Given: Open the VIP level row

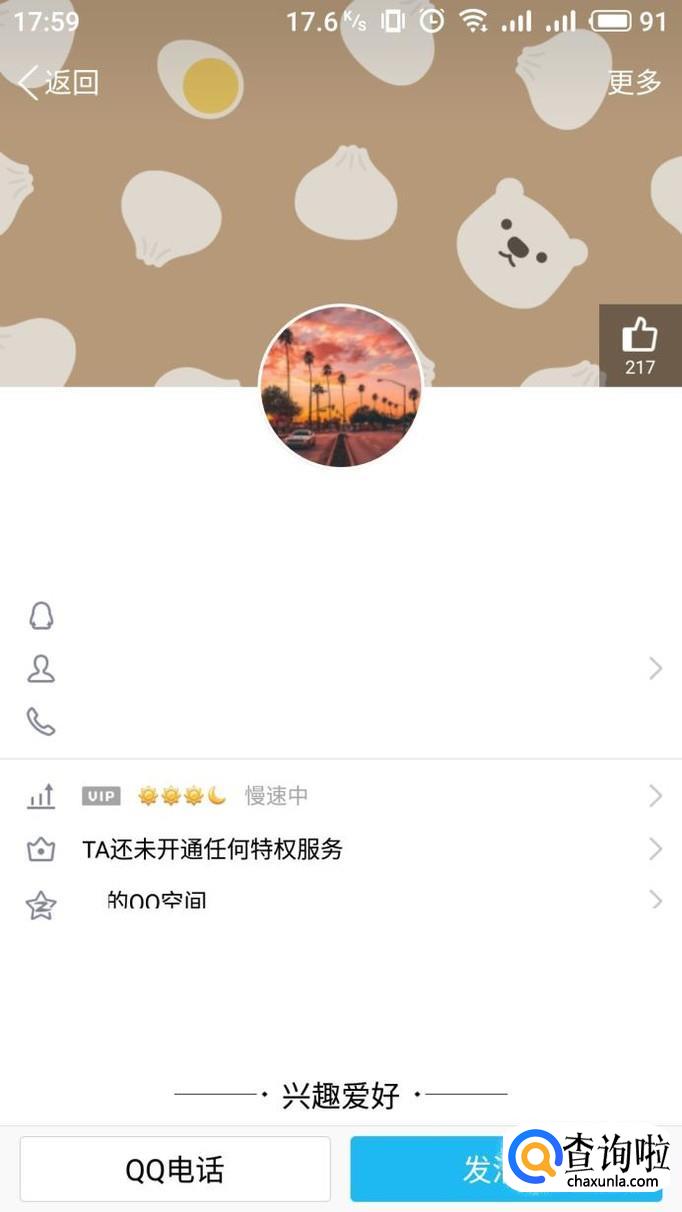Looking at the screenshot, I should point(340,796).
